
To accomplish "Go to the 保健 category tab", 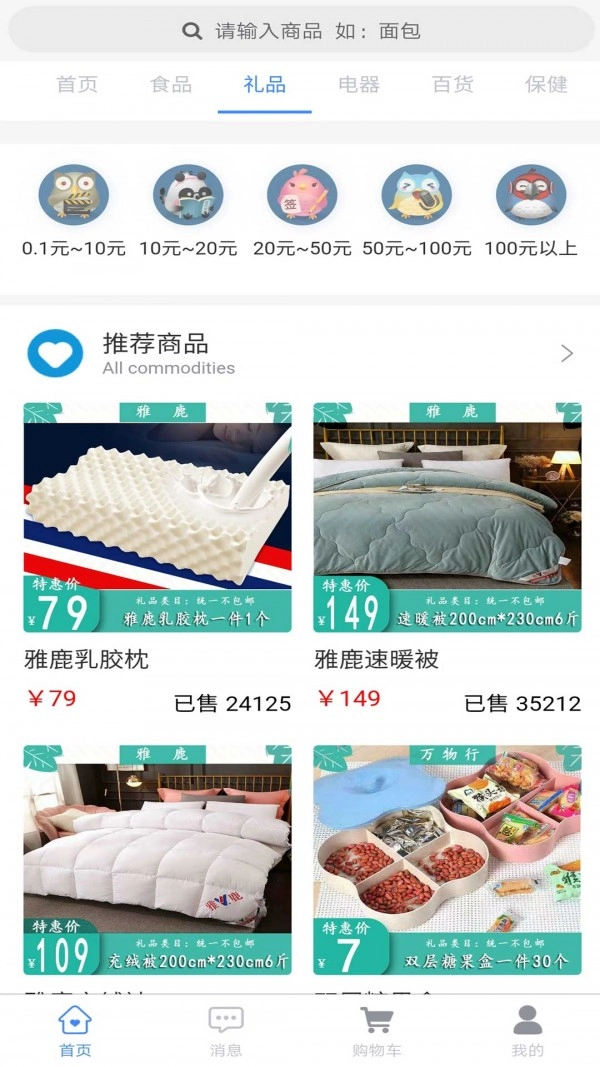I will [x=546, y=85].
